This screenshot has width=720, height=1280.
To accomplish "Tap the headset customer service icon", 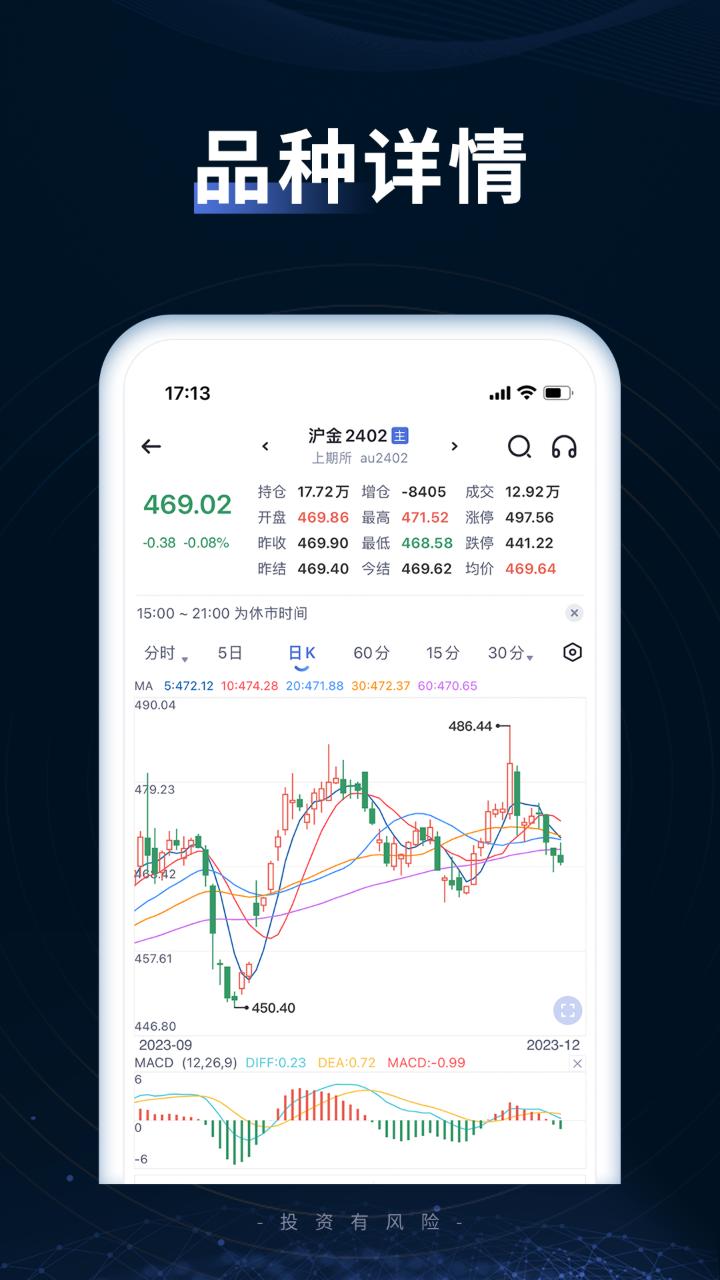I will 566,447.
